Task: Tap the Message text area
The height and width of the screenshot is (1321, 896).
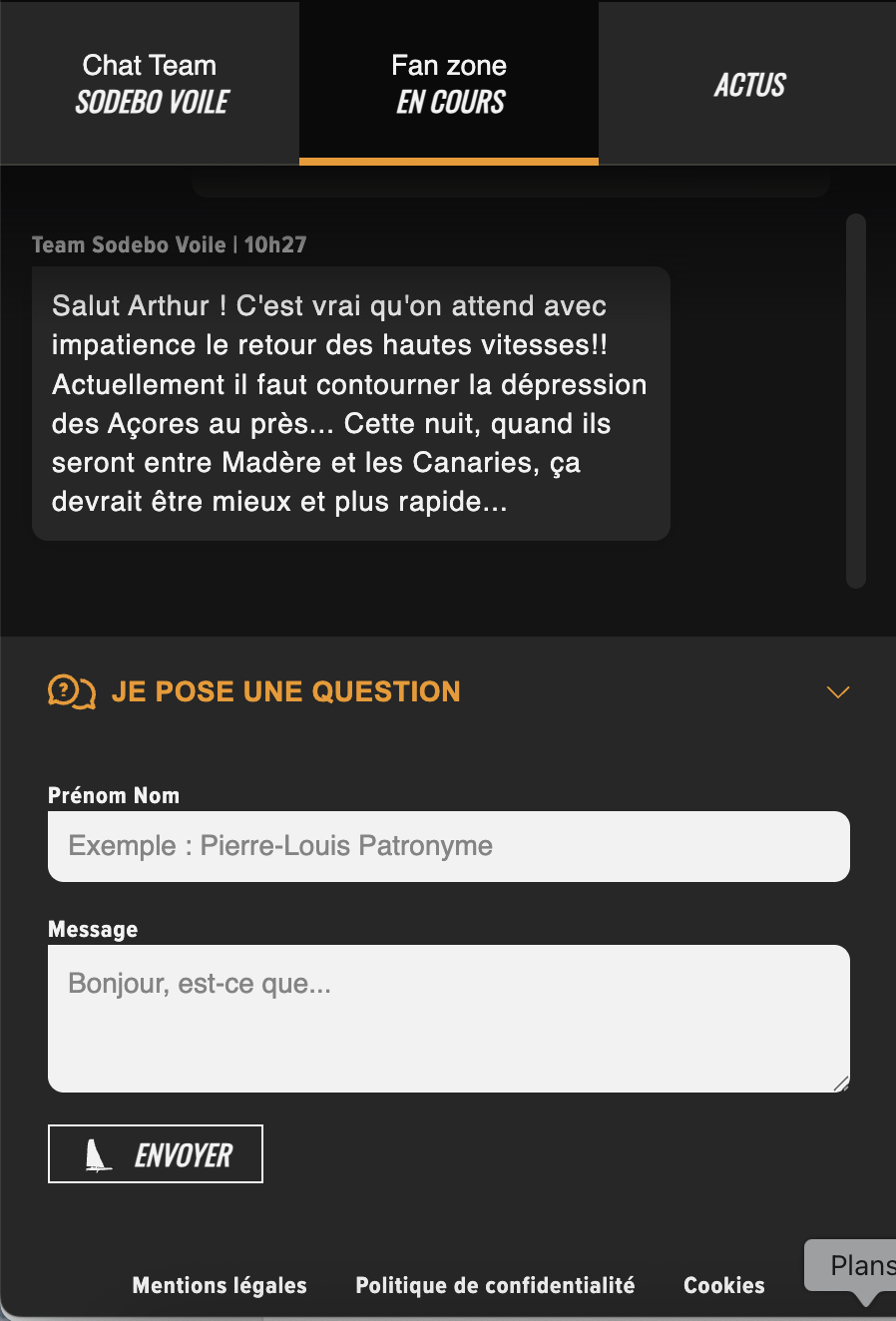Action: coord(449,1018)
